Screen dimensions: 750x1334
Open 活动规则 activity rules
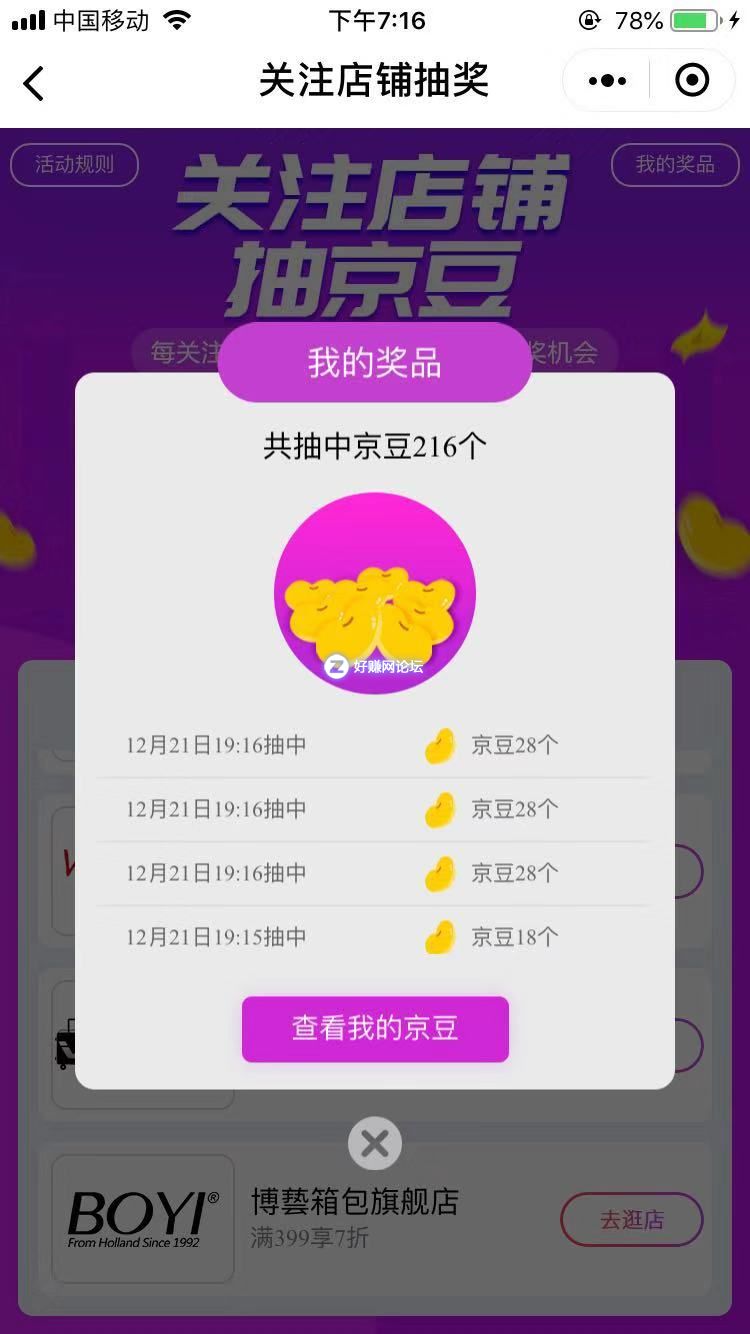click(74, 165)
